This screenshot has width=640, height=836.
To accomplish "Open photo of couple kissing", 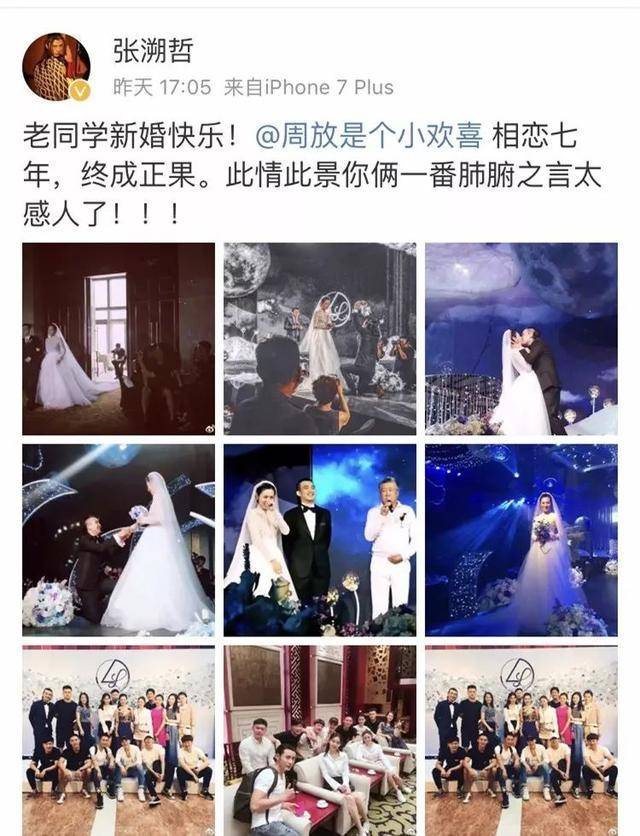I will tap(520, 338).
